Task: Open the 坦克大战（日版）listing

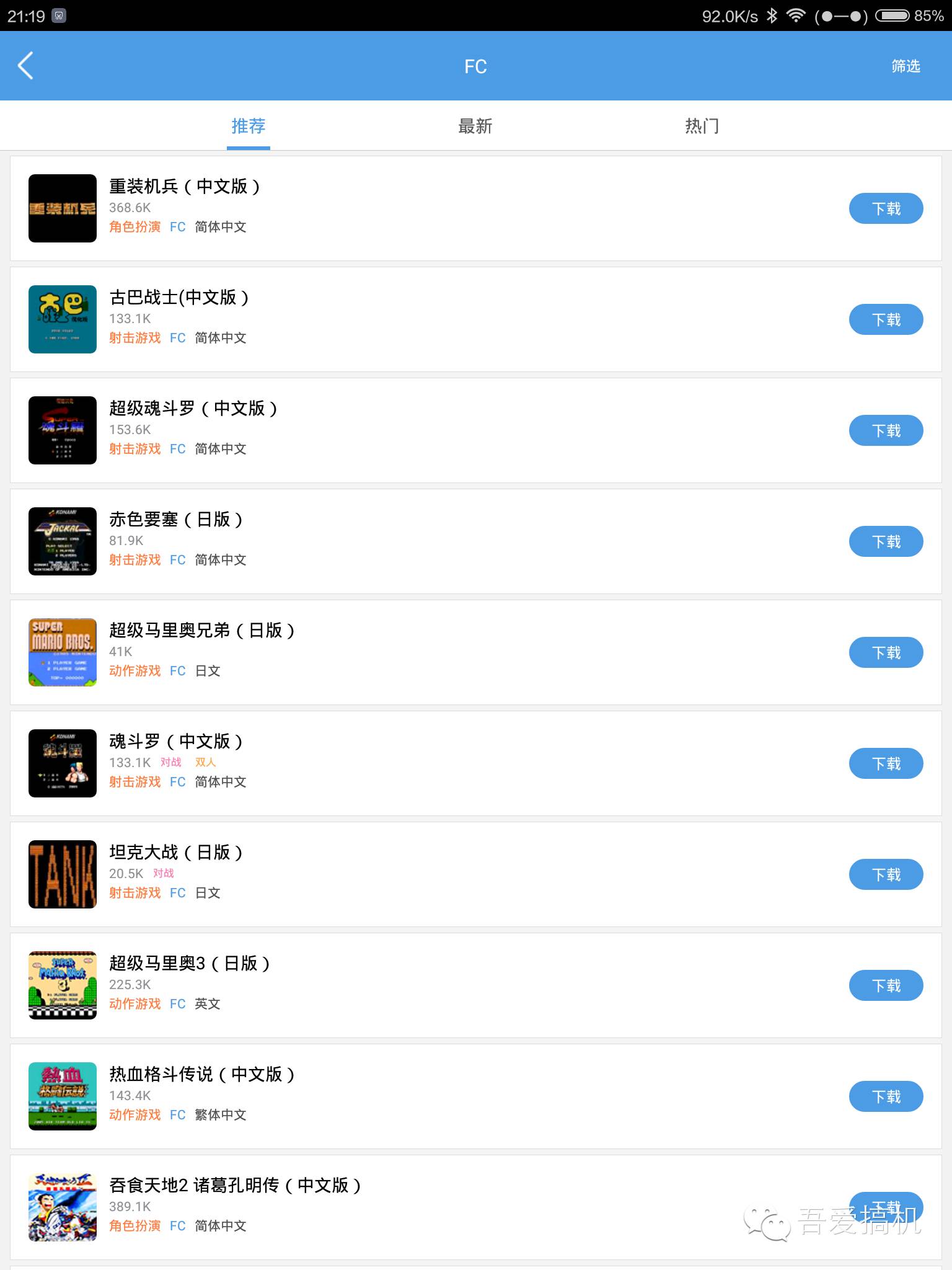Action: click(176, 853)
